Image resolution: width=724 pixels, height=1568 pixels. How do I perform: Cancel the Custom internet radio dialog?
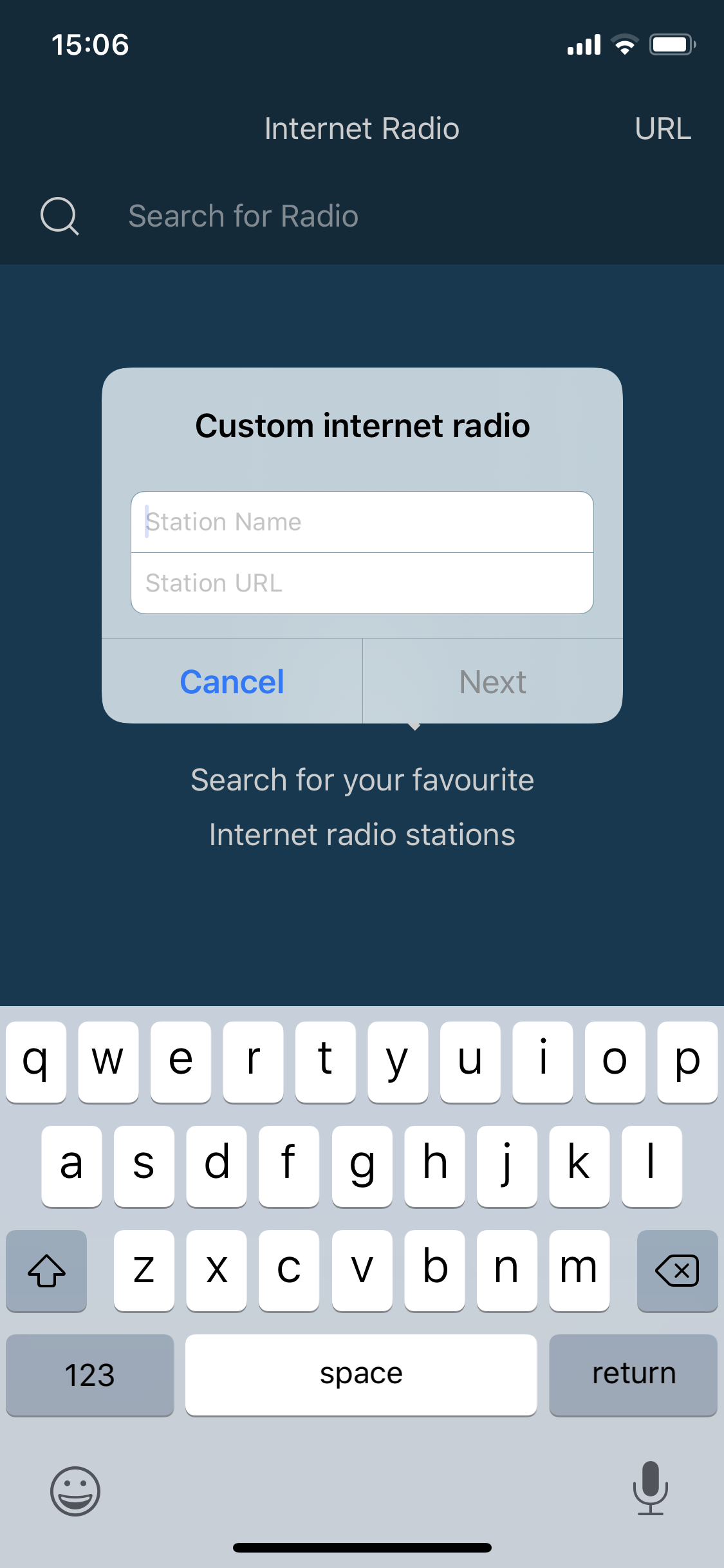tap(232, 681)
